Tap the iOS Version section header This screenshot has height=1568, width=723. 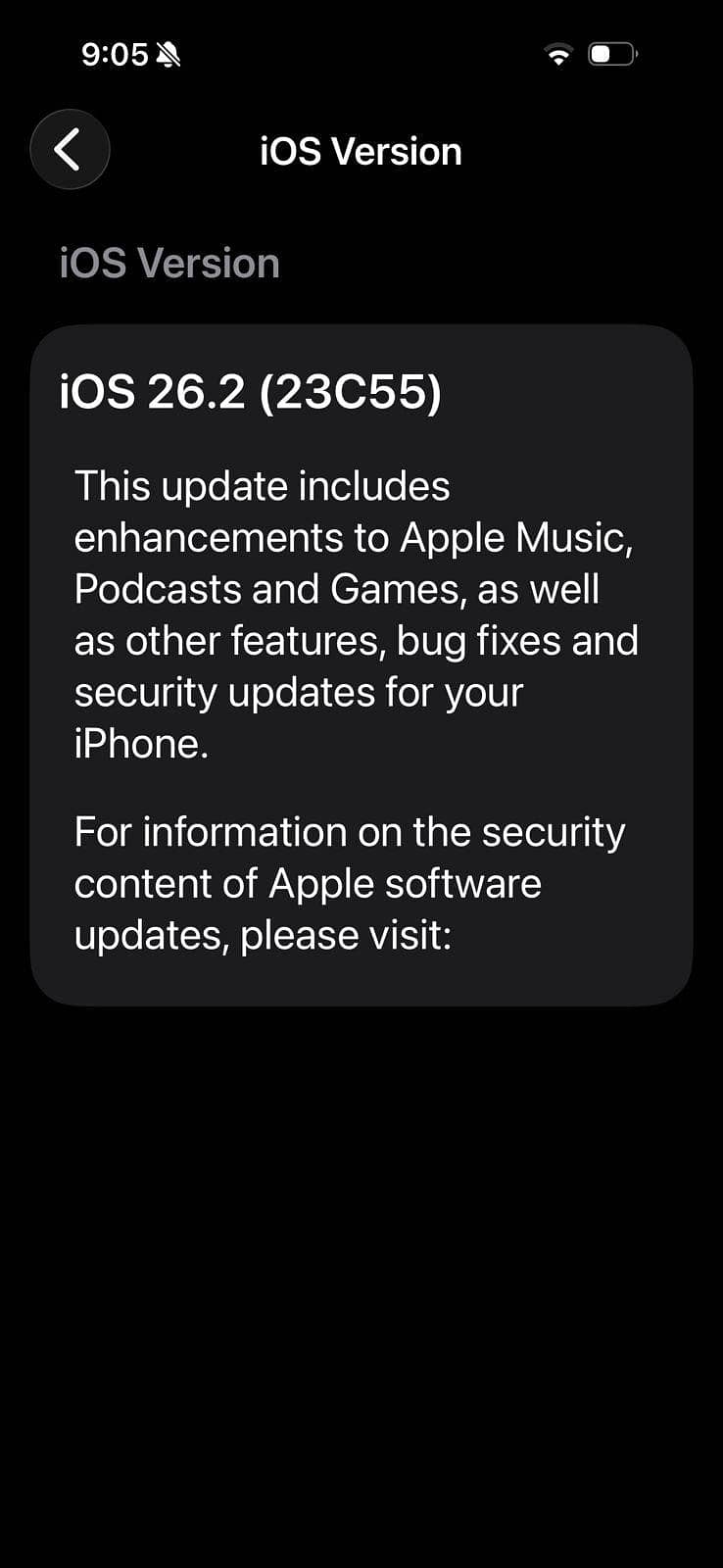click(169, 262)
